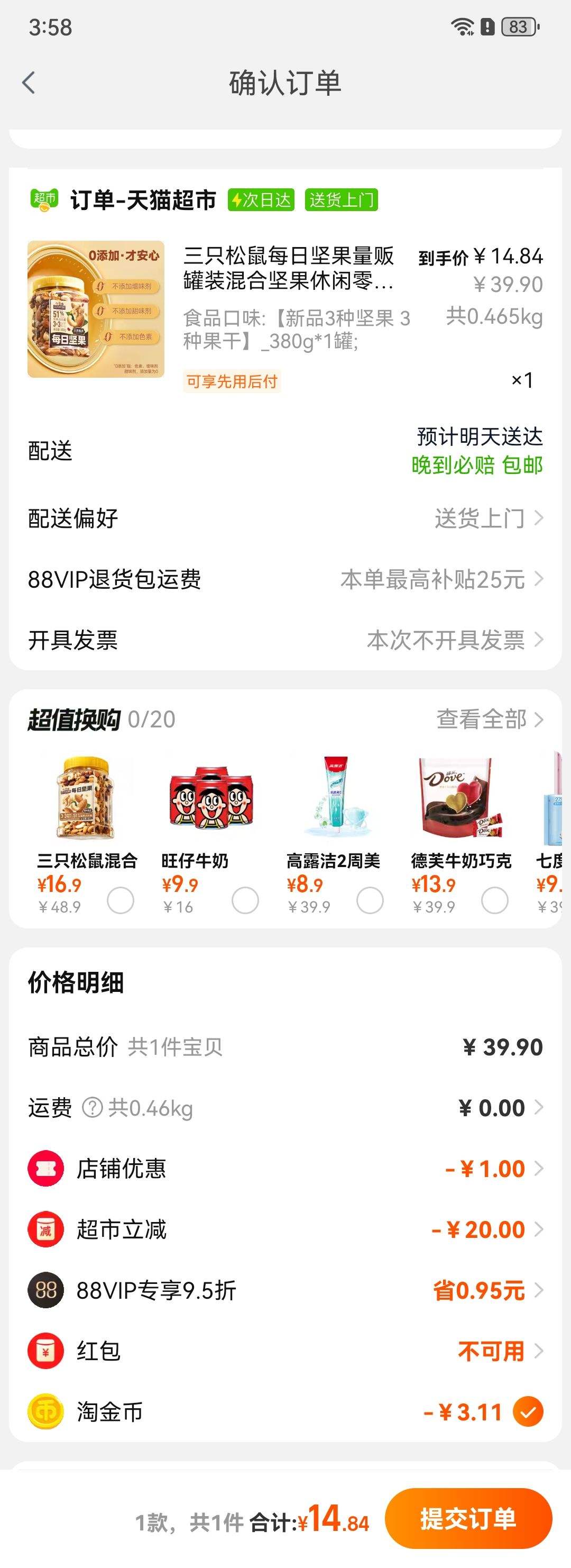The height and width of the screenshot is (1568, 571).
Task: Open the 店铺优惠 discount row
Action: tap(285, 1169)
